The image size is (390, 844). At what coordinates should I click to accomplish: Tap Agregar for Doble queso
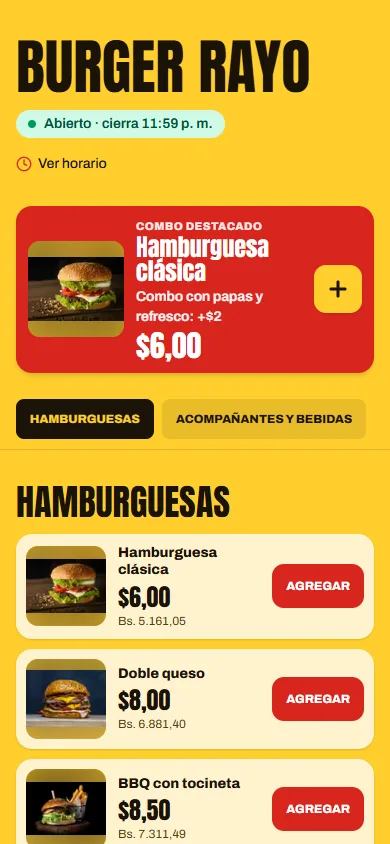[318, 699]
